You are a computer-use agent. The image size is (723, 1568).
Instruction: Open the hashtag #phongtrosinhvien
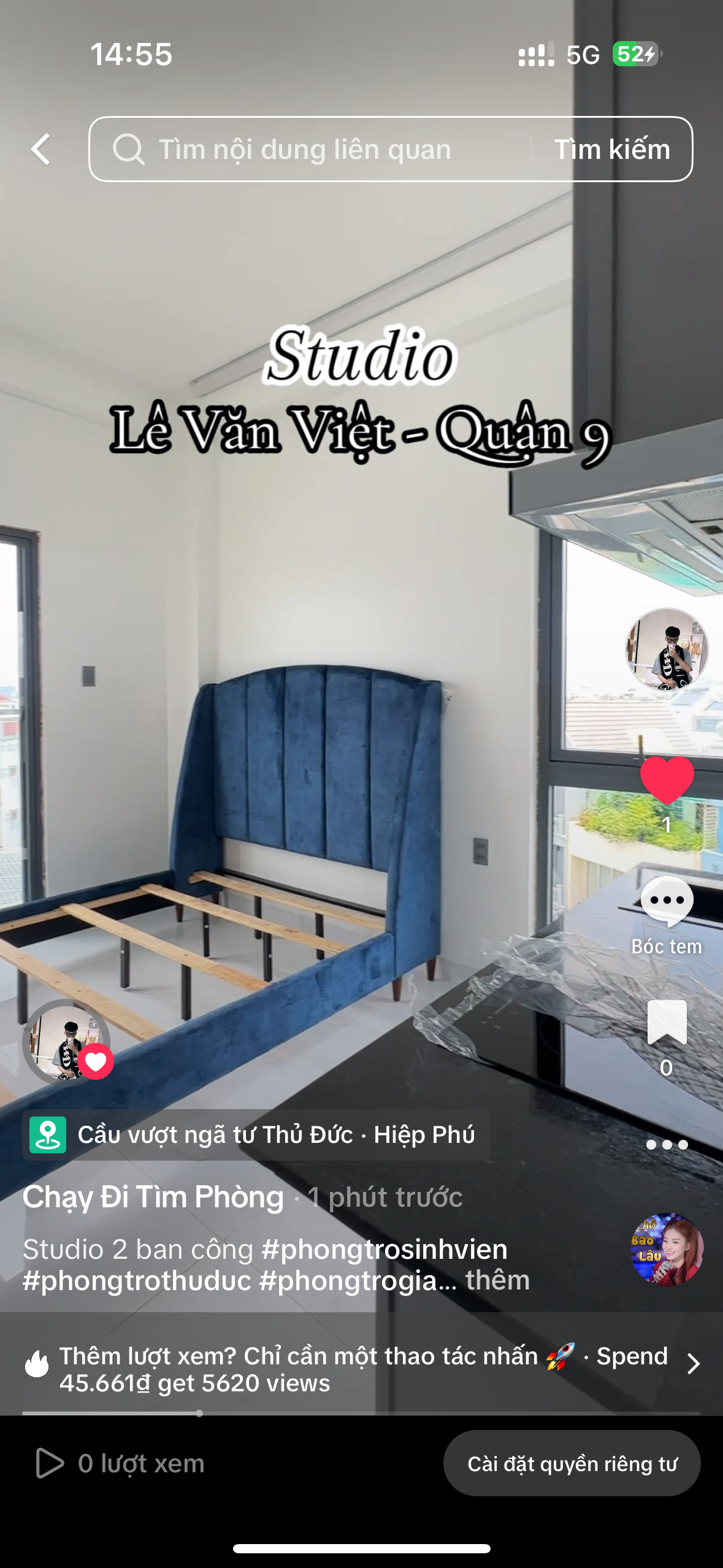tap(384, 1250)
